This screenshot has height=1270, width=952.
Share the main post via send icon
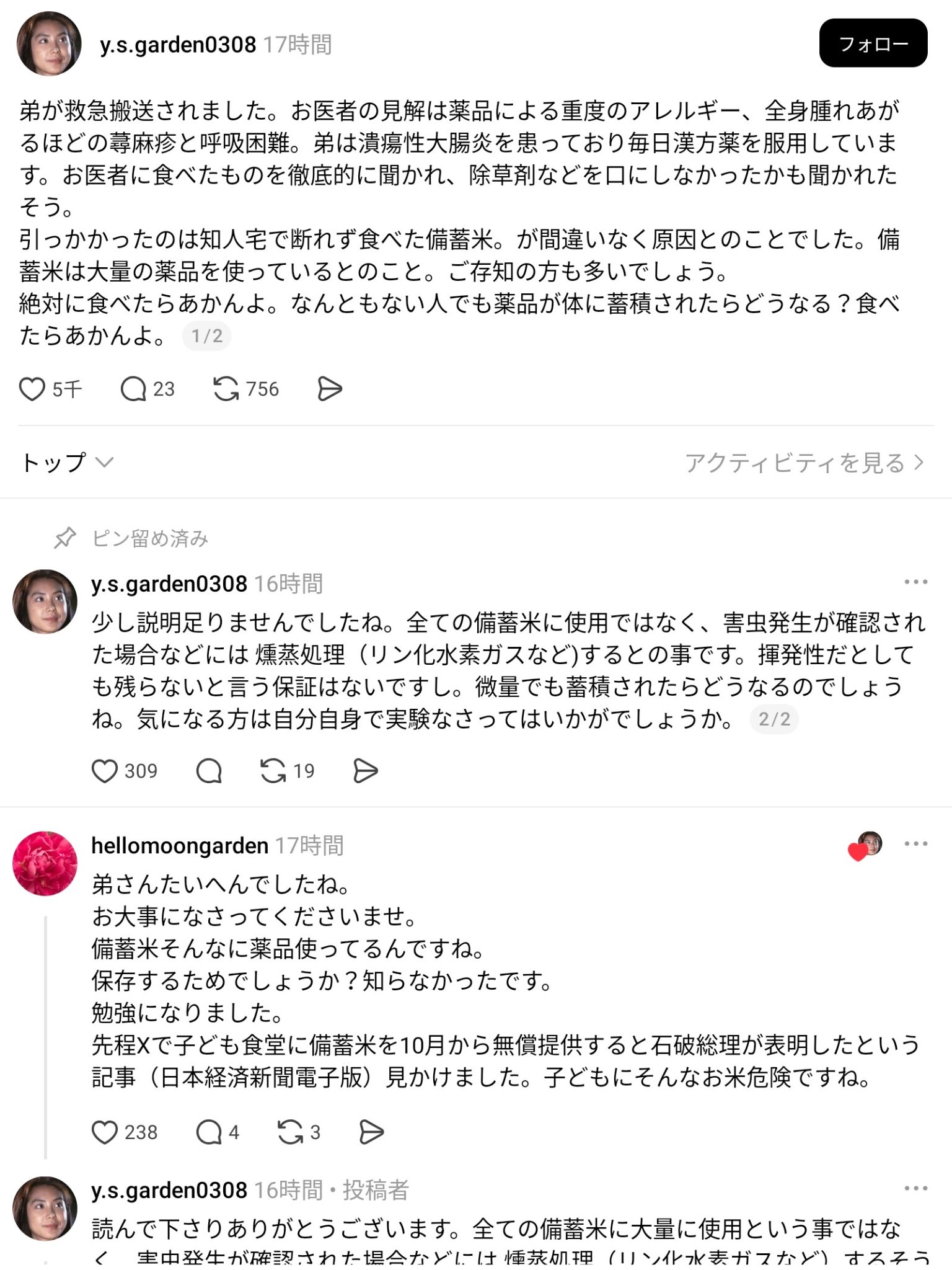point(329,389)
